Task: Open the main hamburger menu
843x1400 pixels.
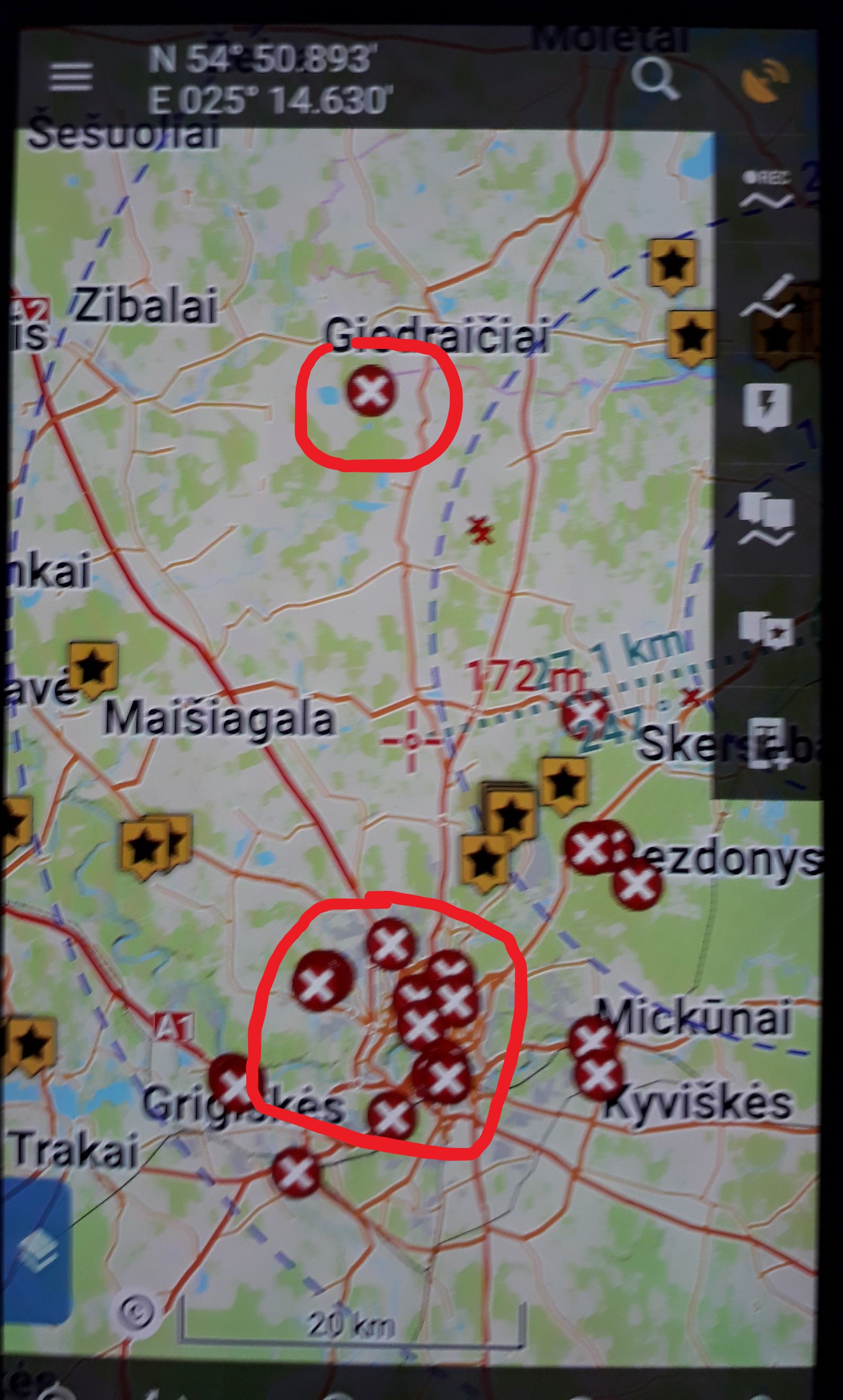Action: coord(71,77)
